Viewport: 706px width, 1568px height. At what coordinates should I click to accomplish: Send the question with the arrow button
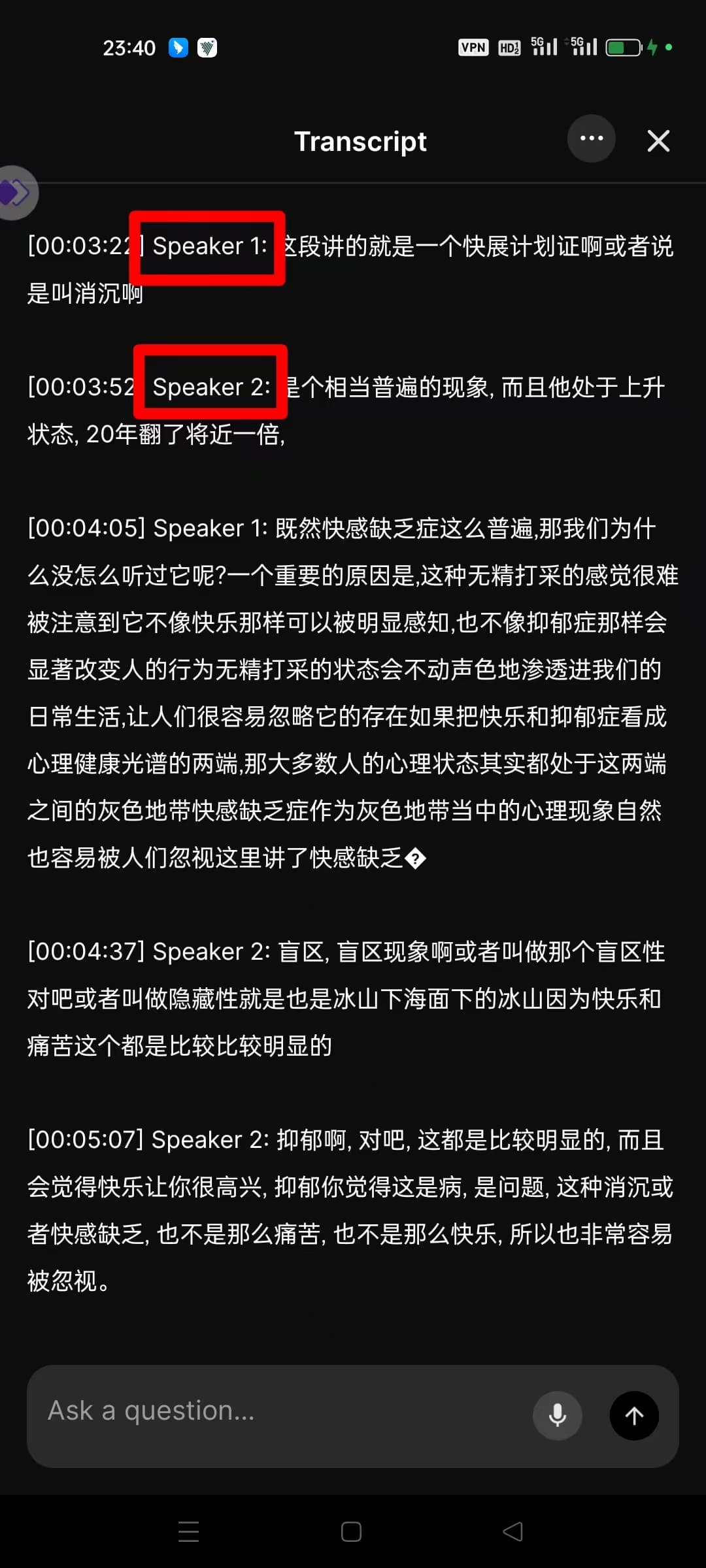(x=634, y=1415)
